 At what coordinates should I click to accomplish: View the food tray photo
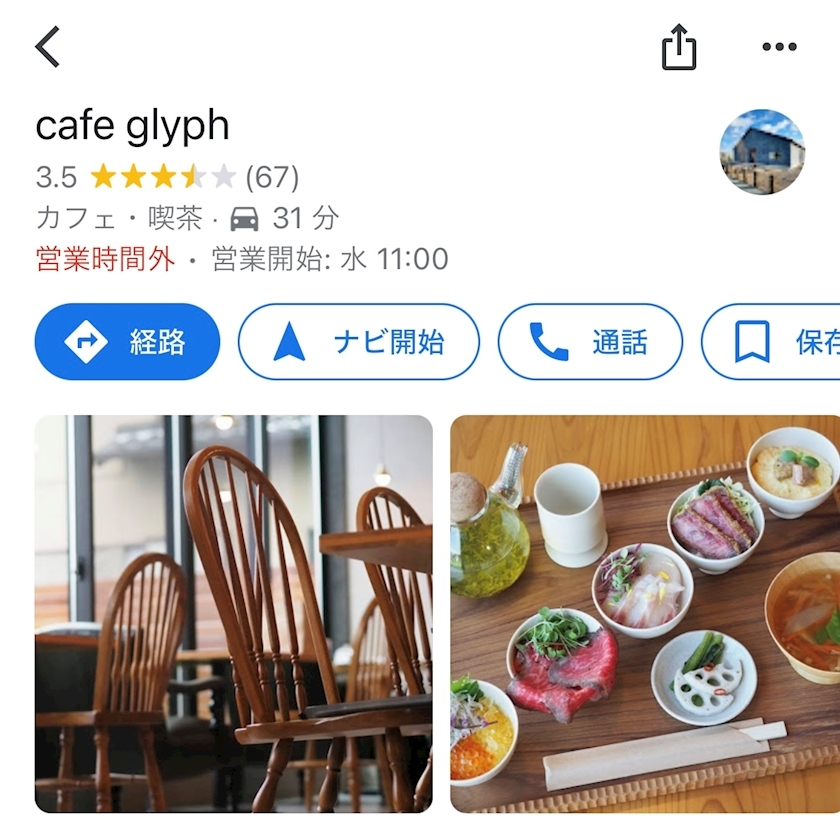coord(645,613)
